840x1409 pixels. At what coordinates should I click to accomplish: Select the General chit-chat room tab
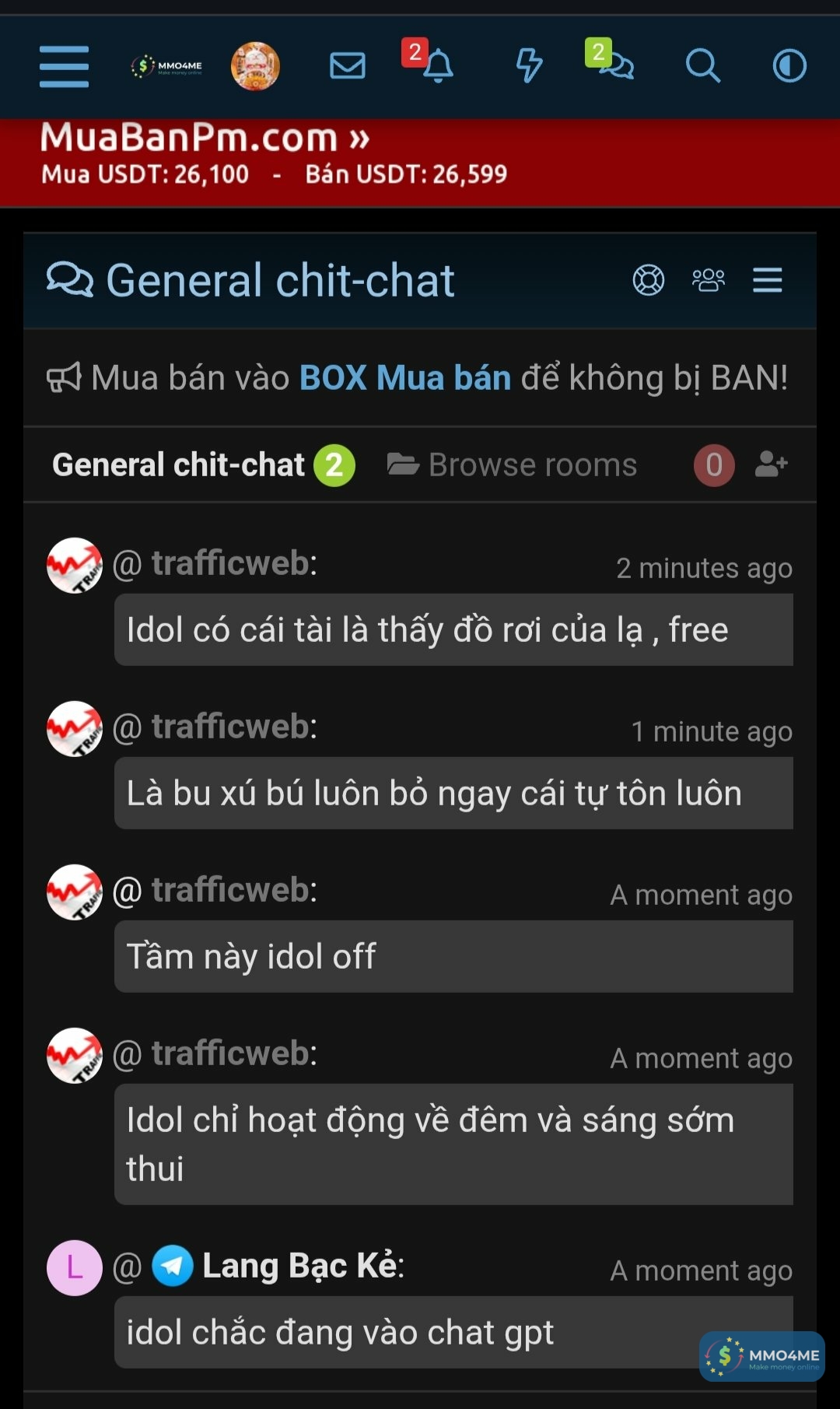179,465
